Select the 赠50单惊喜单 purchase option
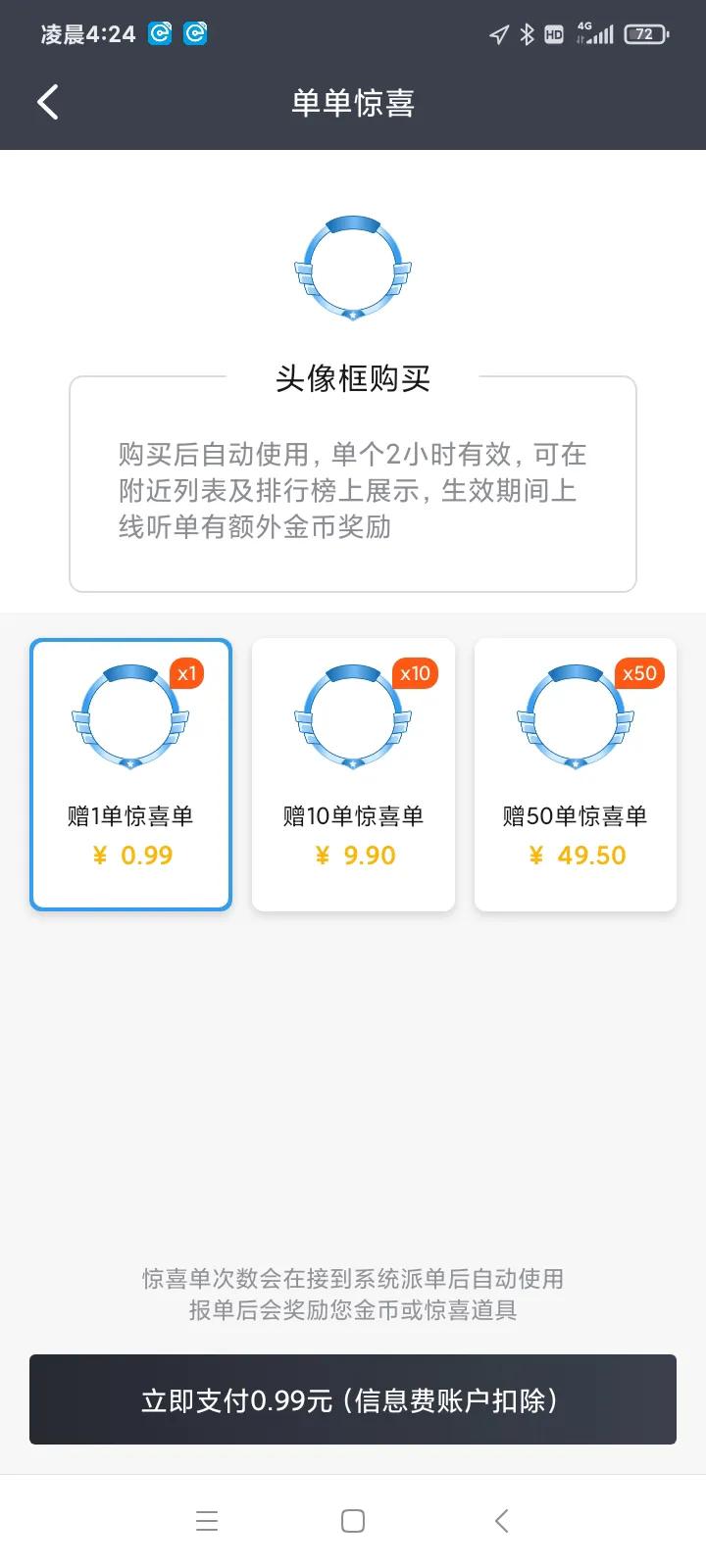Image resolution: width=706 pixels, height=1568 pixels. pyautogui.click(x=575, y=774)
